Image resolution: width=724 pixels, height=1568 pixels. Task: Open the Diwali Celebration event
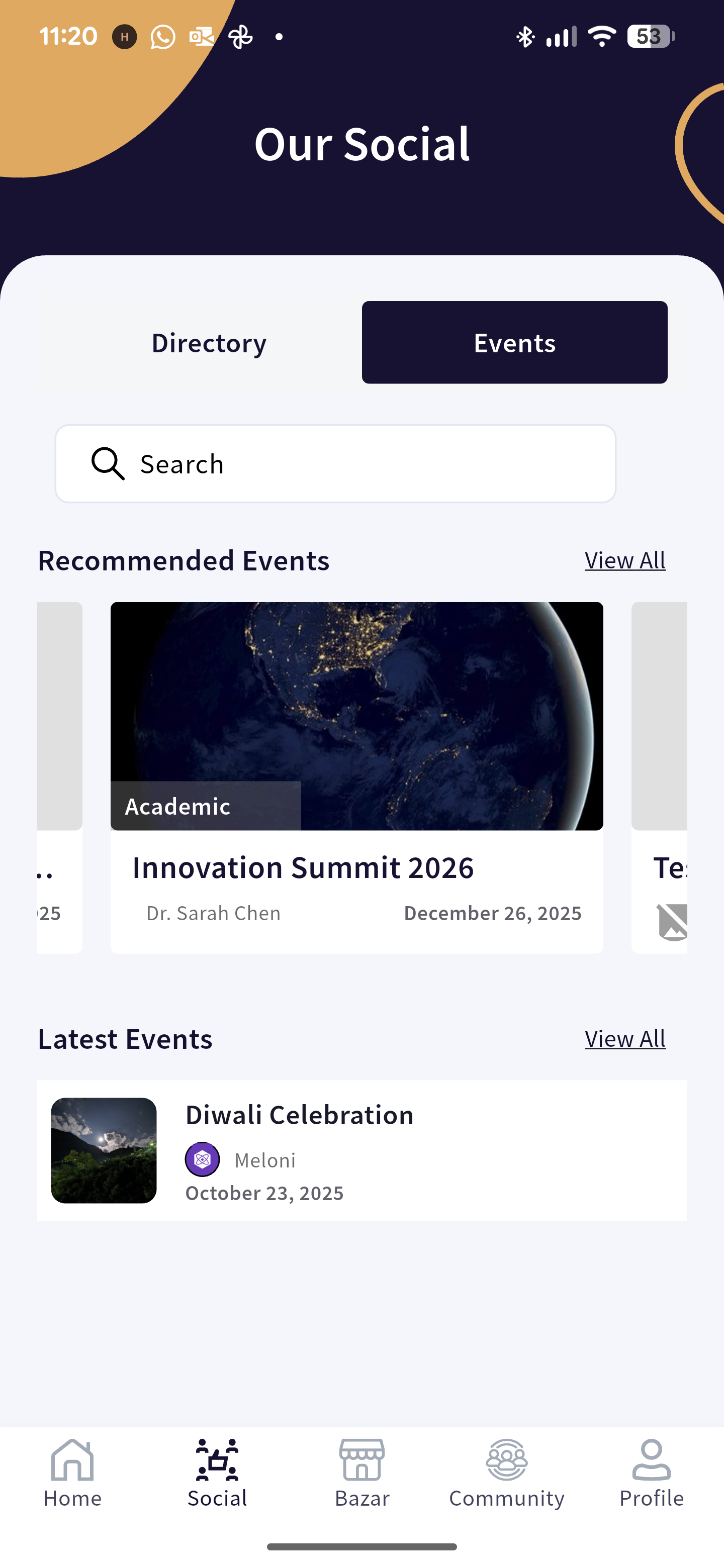tap(361, 1150)
